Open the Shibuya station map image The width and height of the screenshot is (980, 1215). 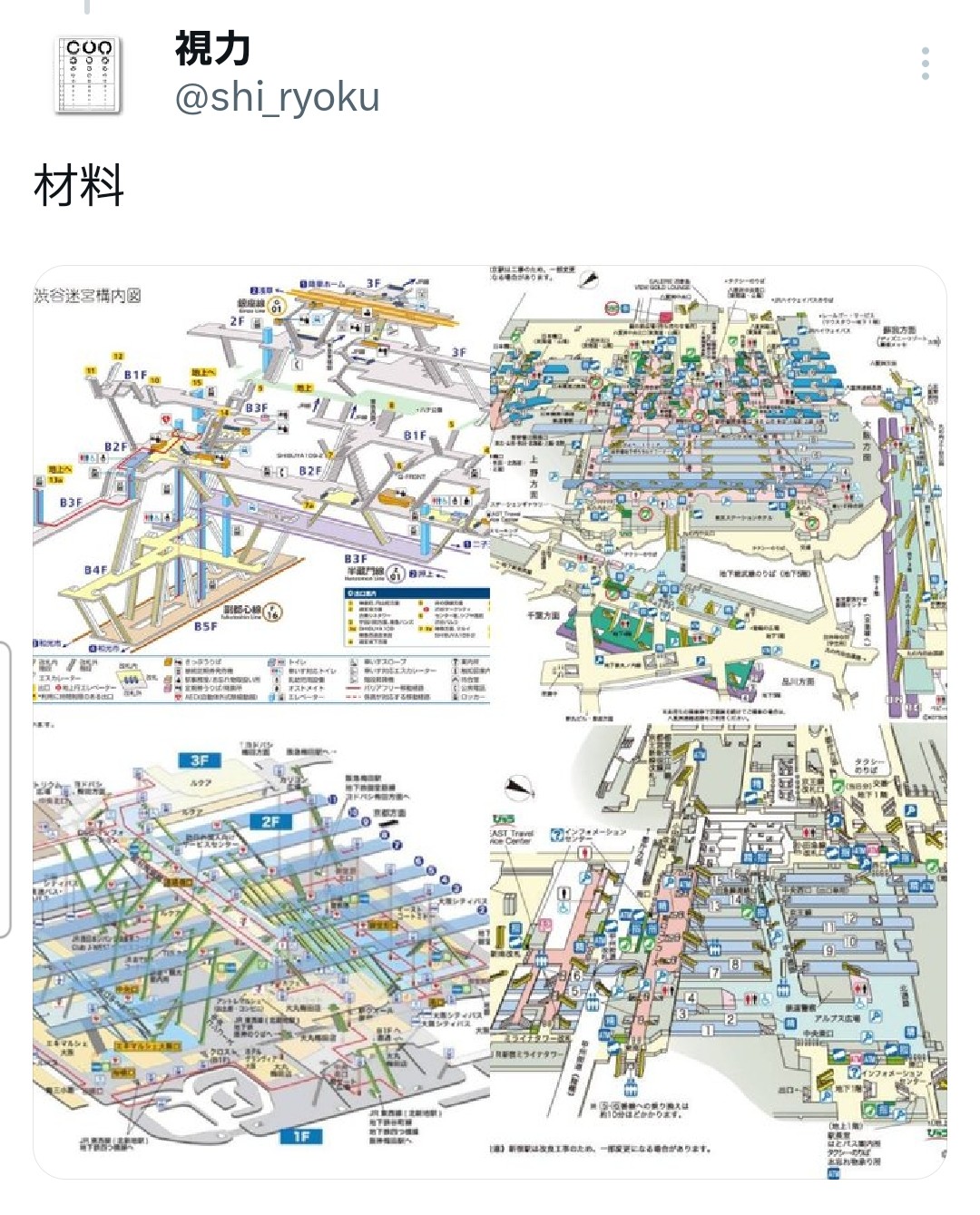click(x=261, y=490)
